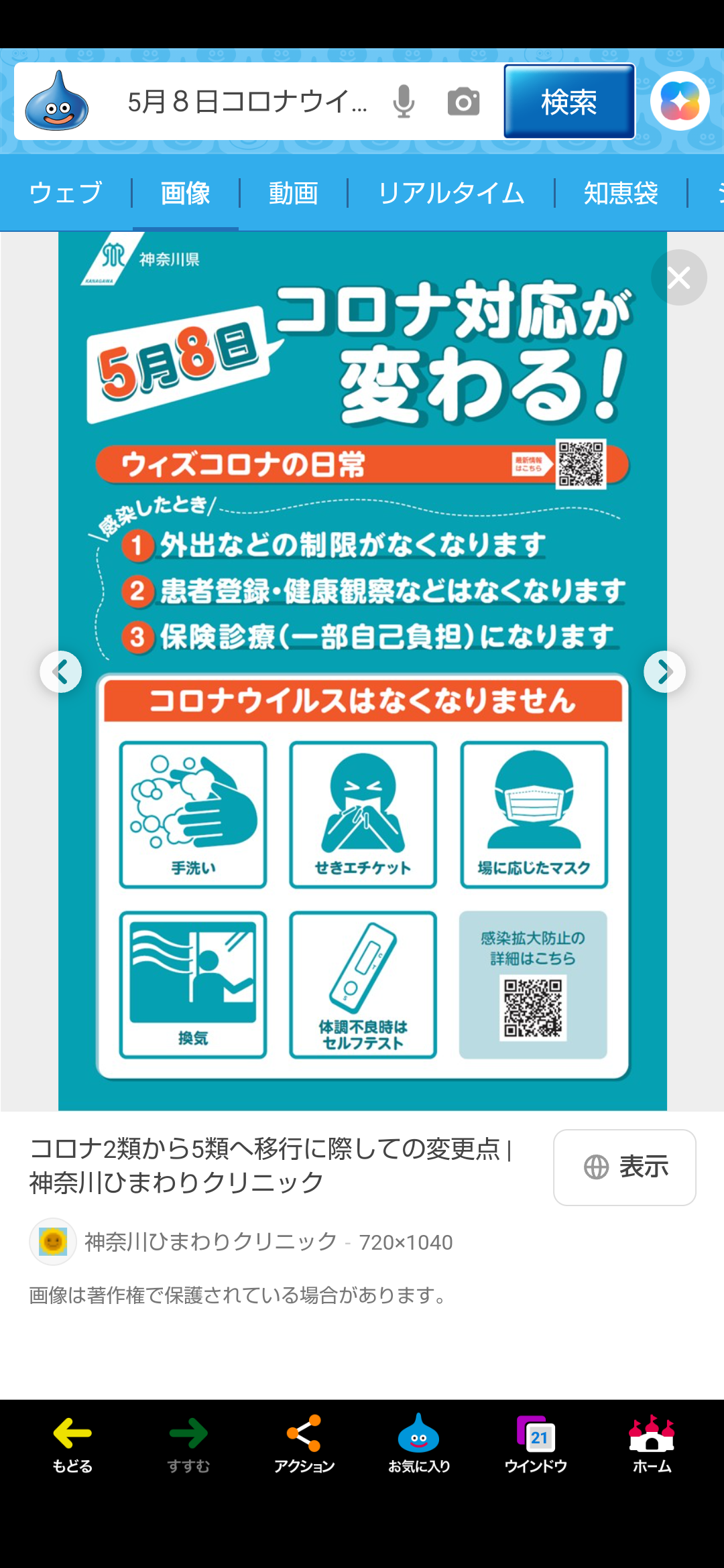Open camera image search
This screenshot has height=1568, width=724.
click(x=463, y=102)
